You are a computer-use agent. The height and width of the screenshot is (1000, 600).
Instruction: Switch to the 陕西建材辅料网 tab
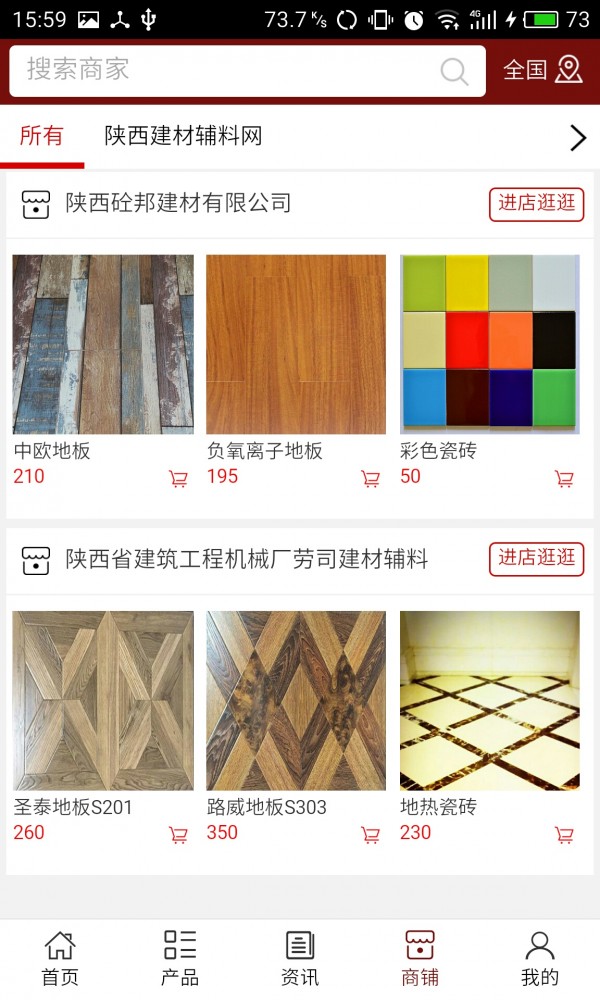tap(183, 136)
